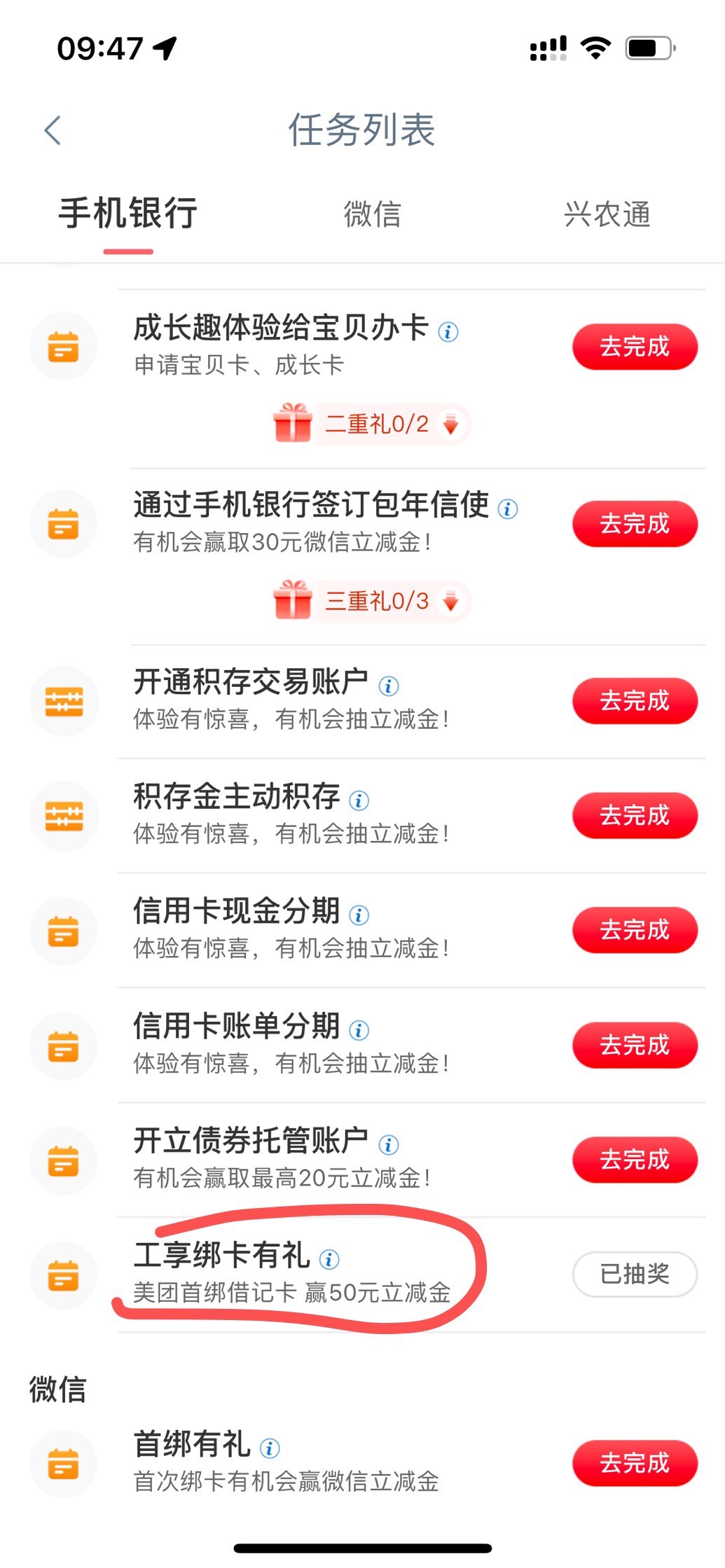
Task: Expand the 三重礼0/3 reward details
Action: [x=371, y=601]
